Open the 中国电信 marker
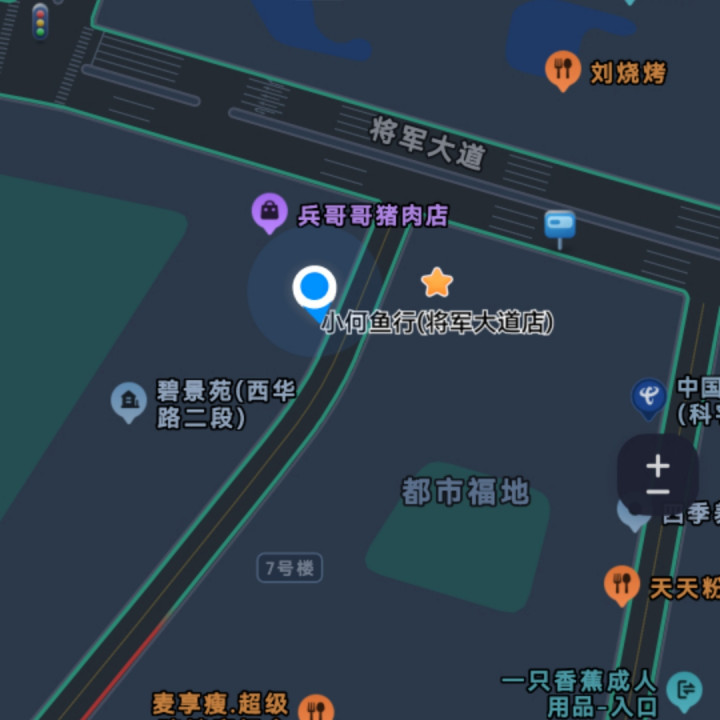Screen dimensions: 720x720 coord(648,395)
